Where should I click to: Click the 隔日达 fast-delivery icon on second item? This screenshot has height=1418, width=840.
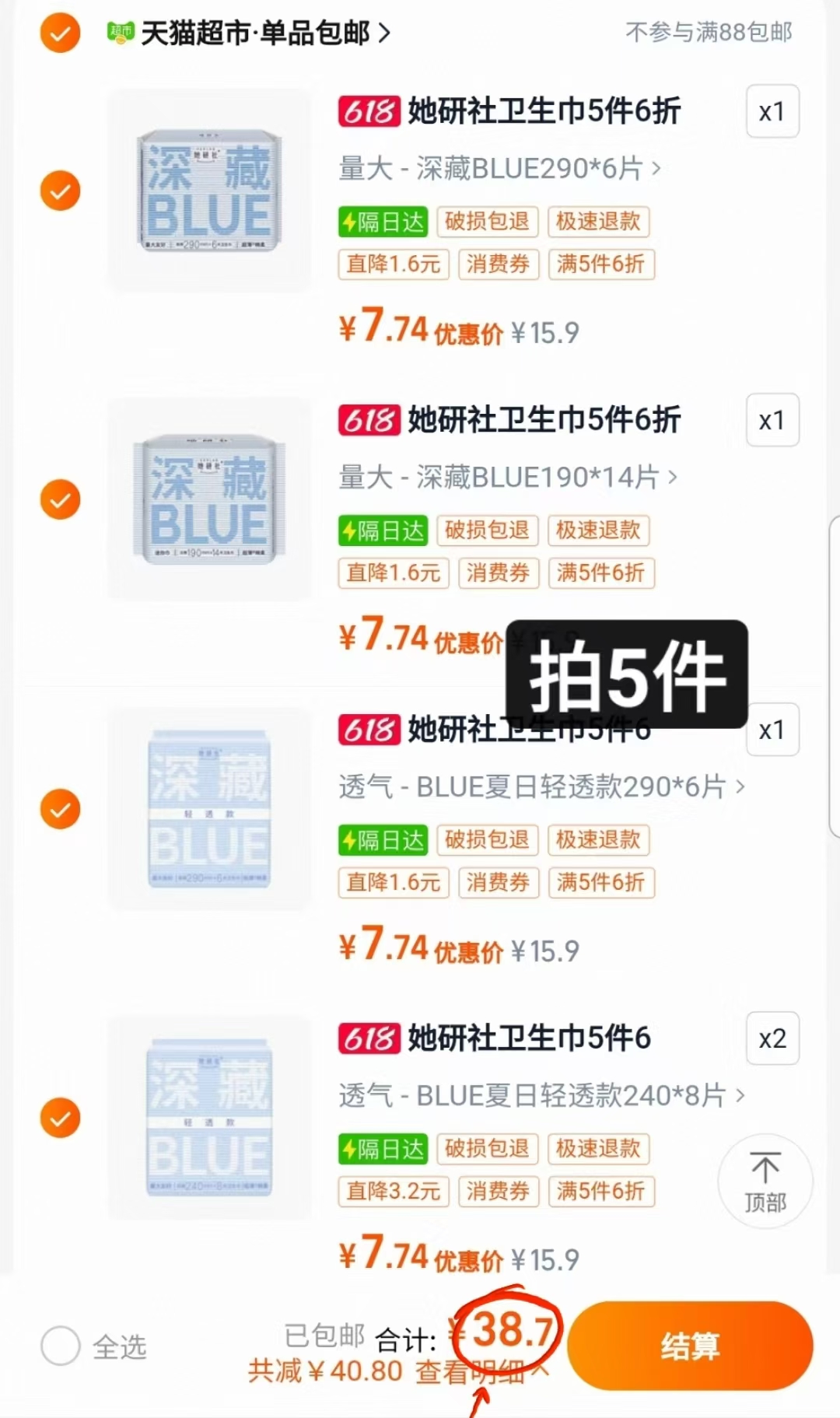point(383,531)
